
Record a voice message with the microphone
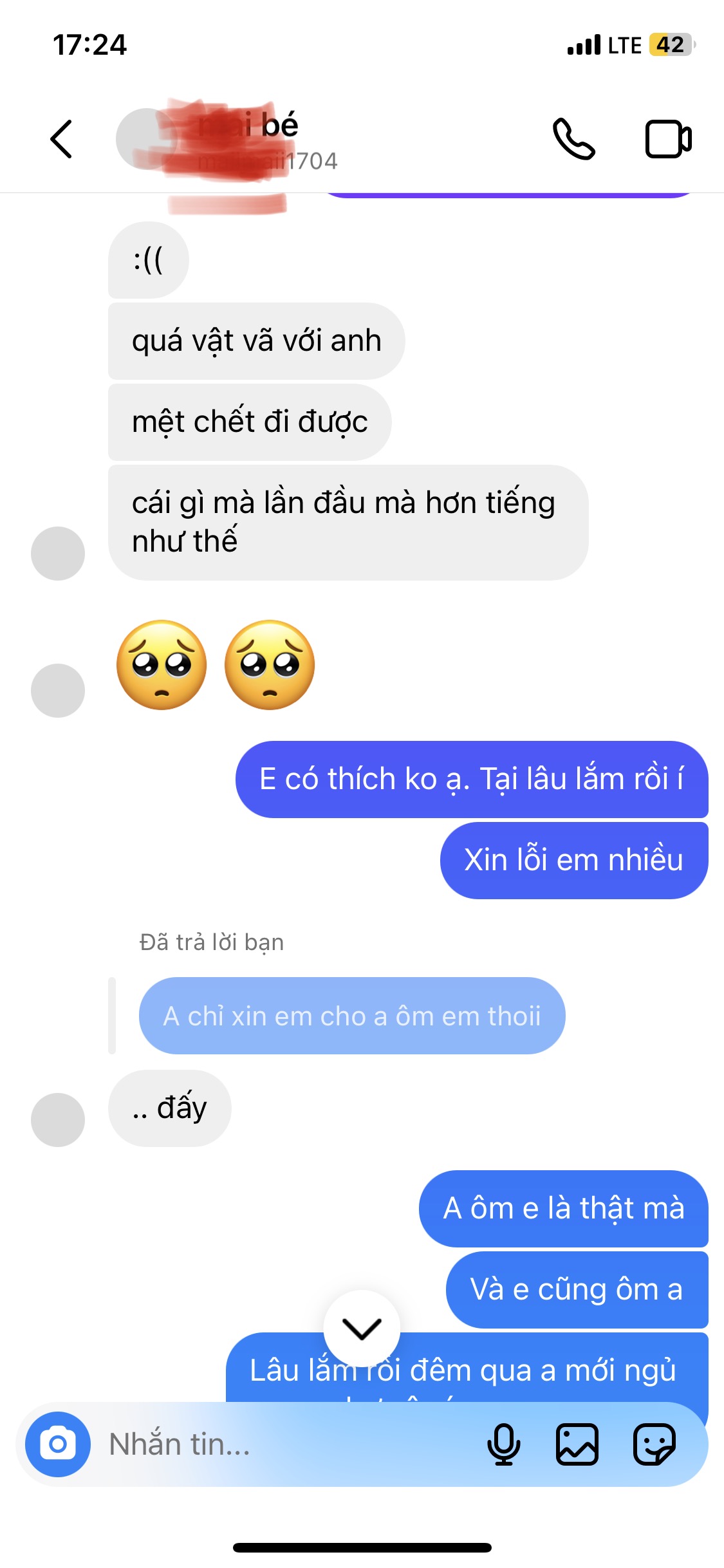(503, 1444)
